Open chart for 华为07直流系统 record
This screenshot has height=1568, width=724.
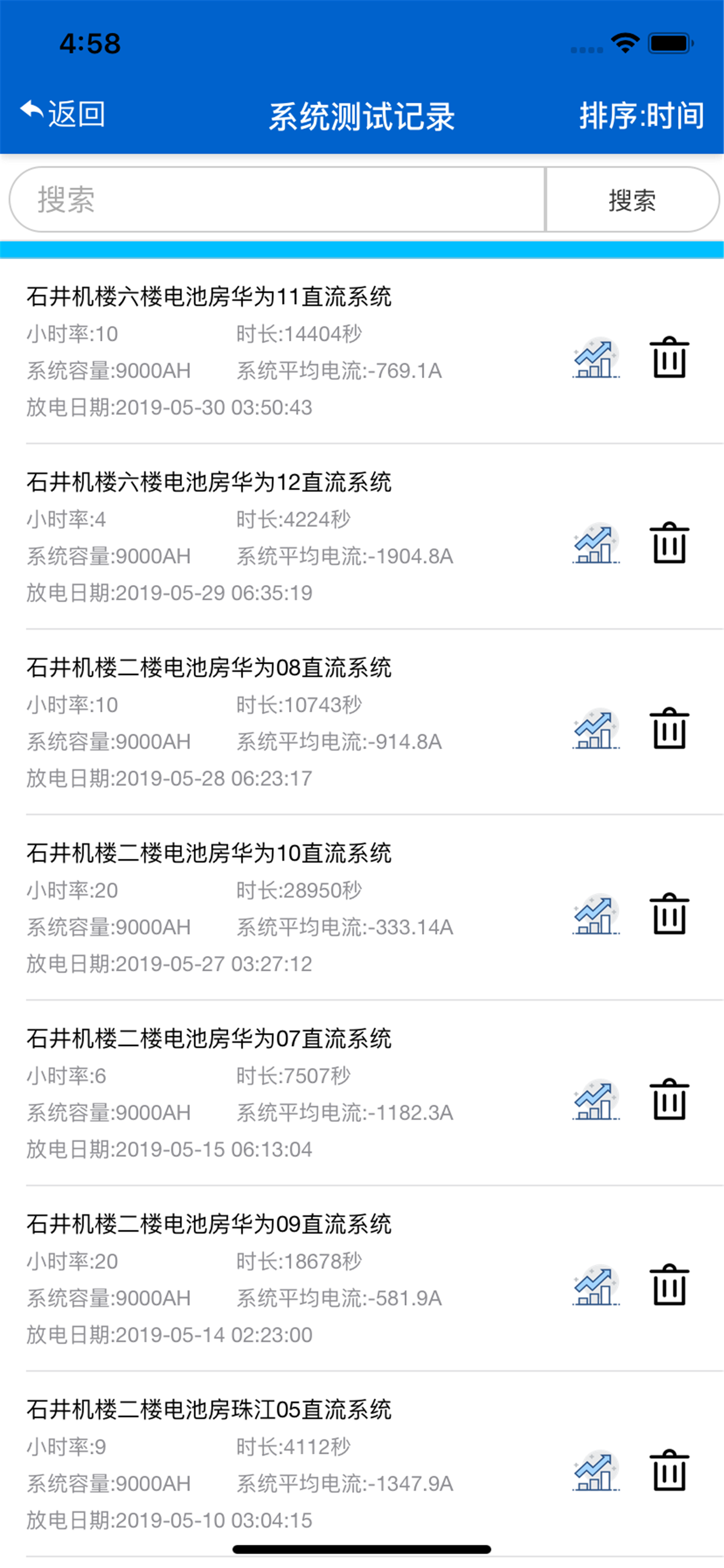point(596,1100)
